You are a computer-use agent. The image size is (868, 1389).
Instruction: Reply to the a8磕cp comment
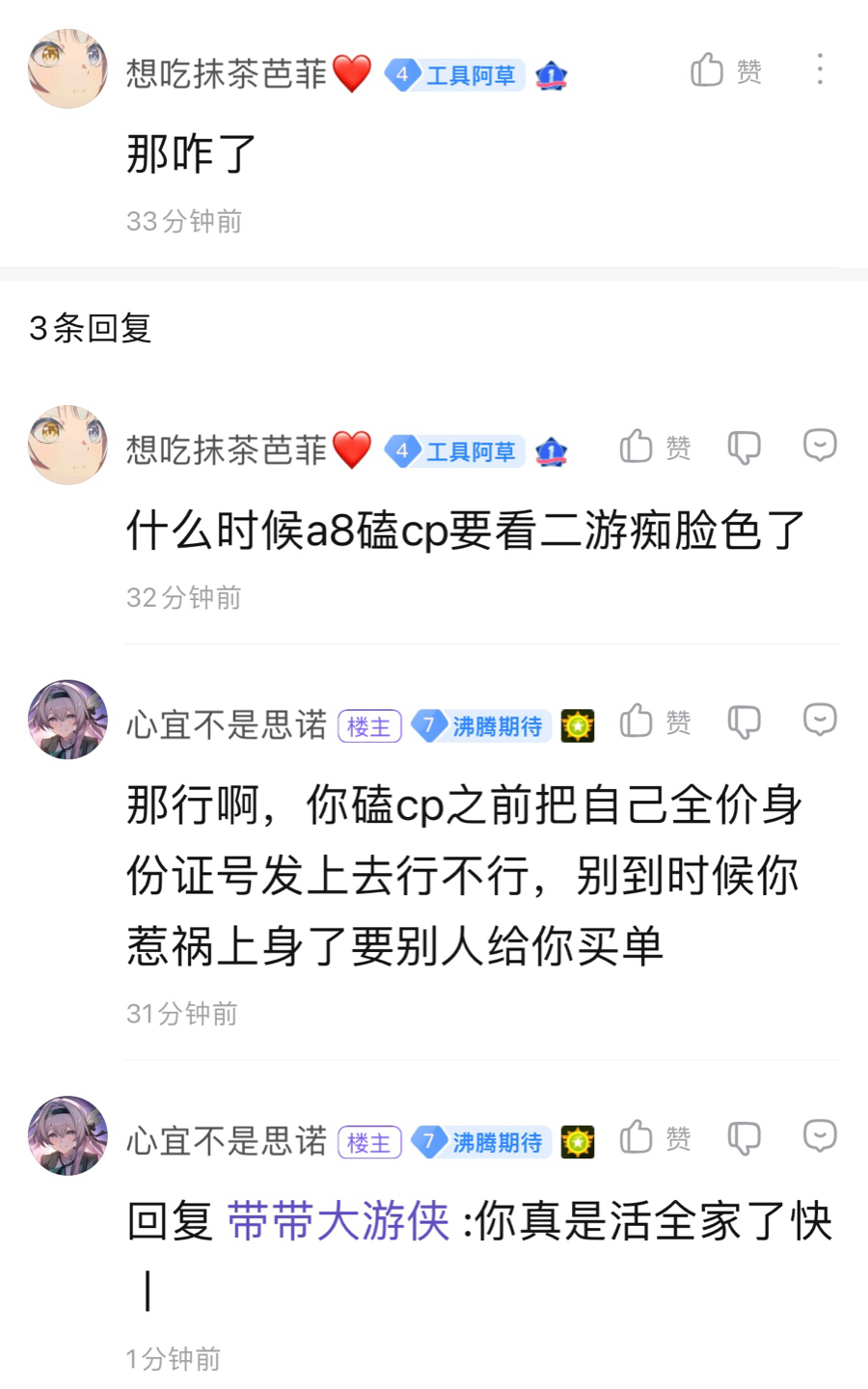pos(820,446)
